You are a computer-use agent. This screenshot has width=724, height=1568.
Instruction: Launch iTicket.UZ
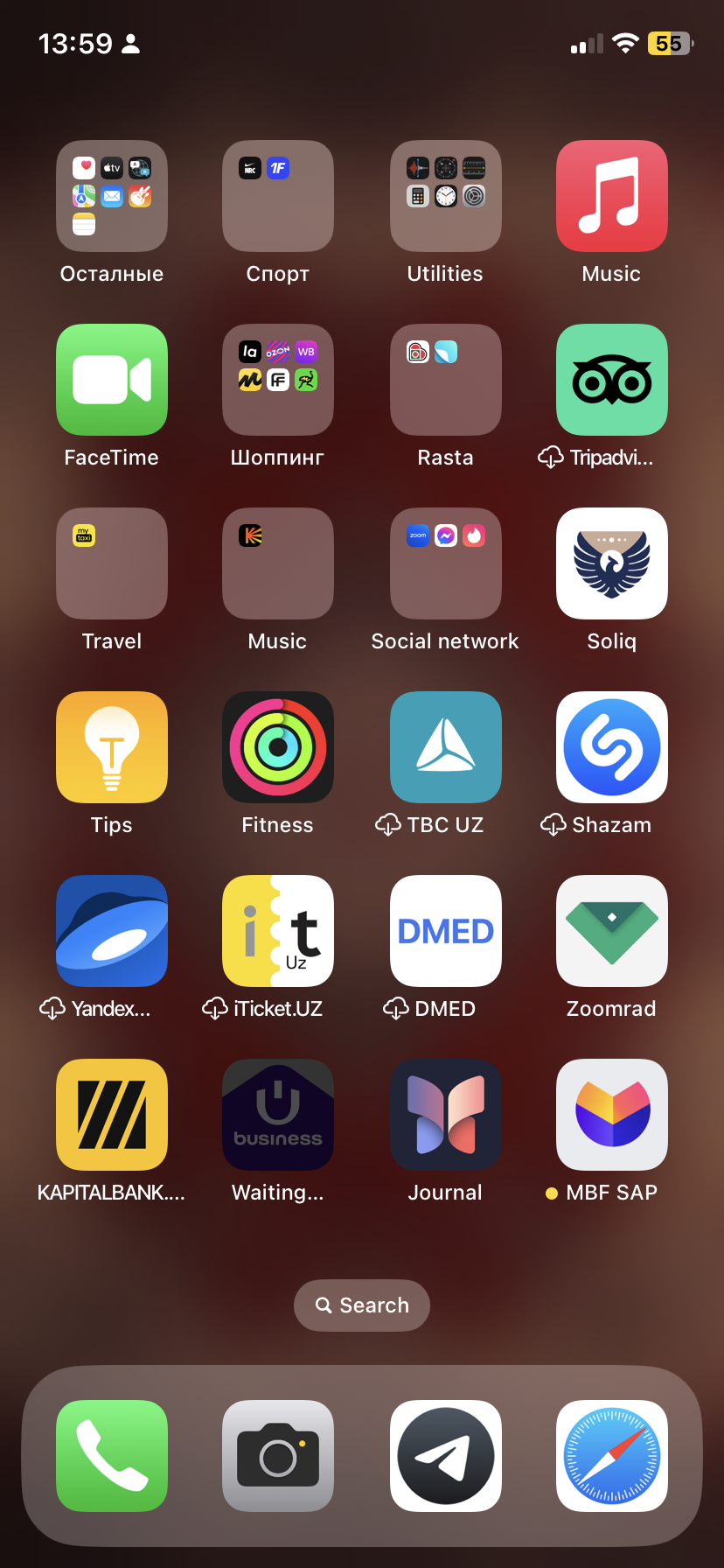tap(278, 931)
